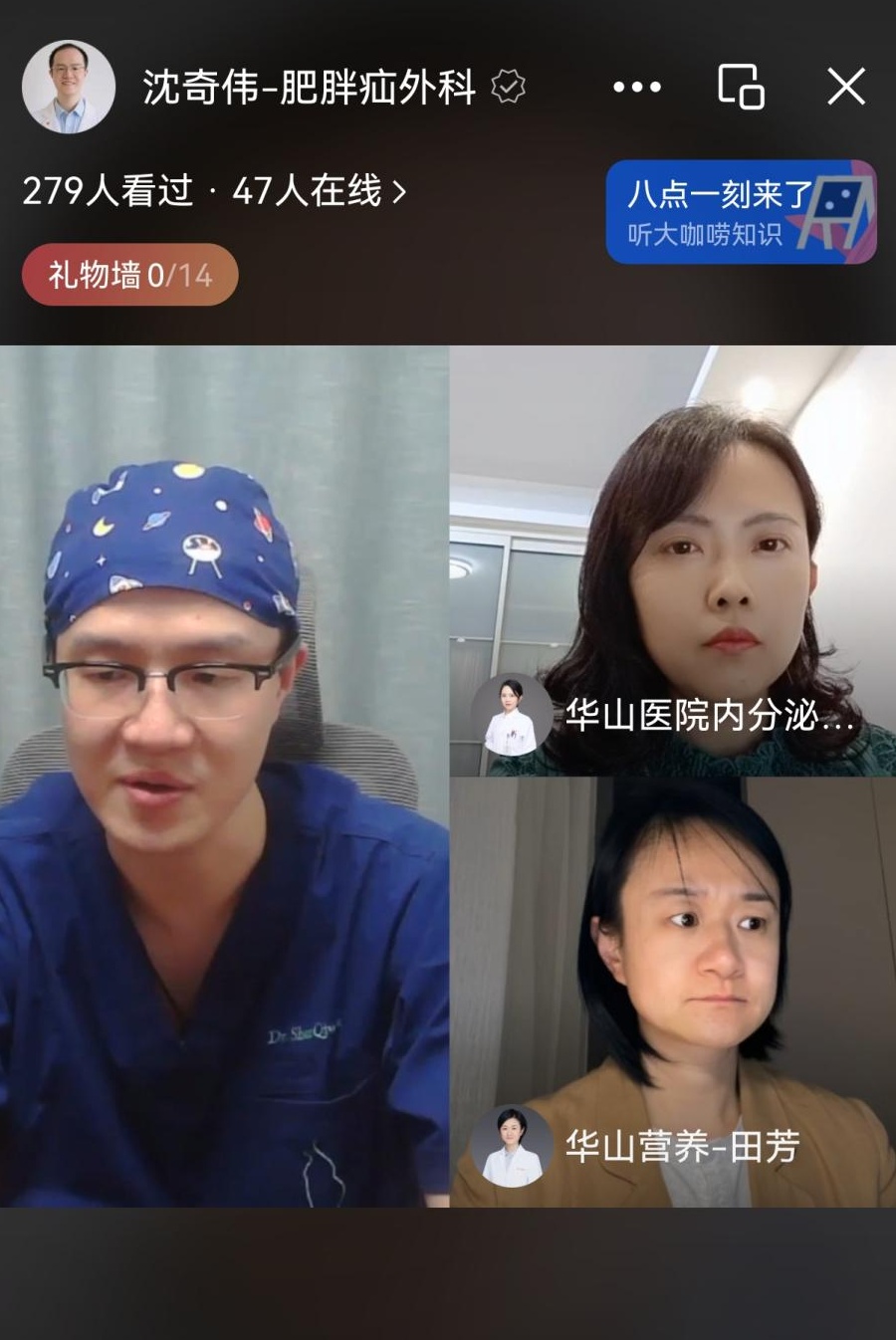Open the 礼物墙 gift wall
Image resolution: width=896 pixels, height=1340 pixels.
pos(130,275)
